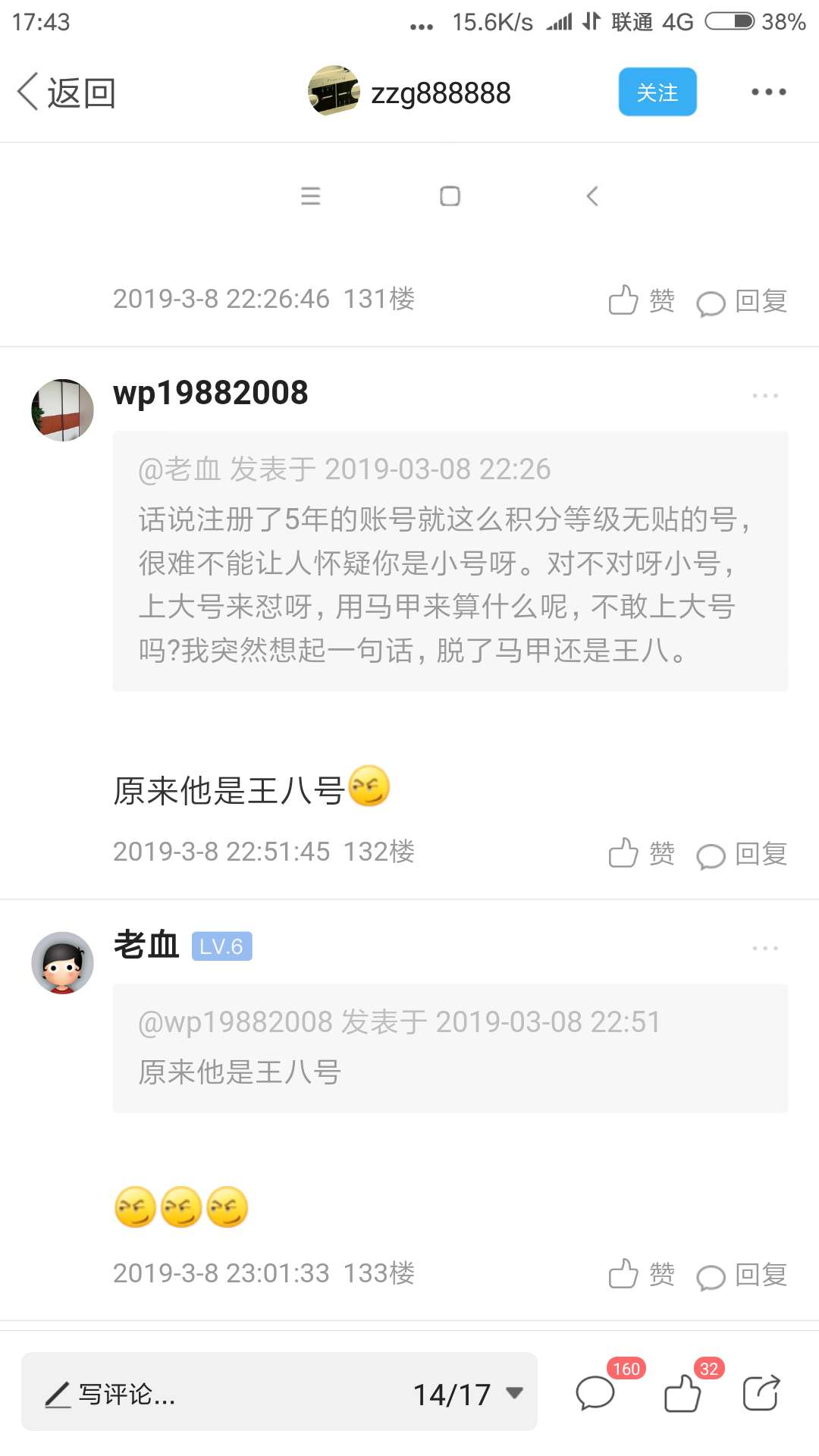Like the 133楼 comment
Image resolution: width=819 pixels, height=1456 pixels.
tap(642, 1275)
